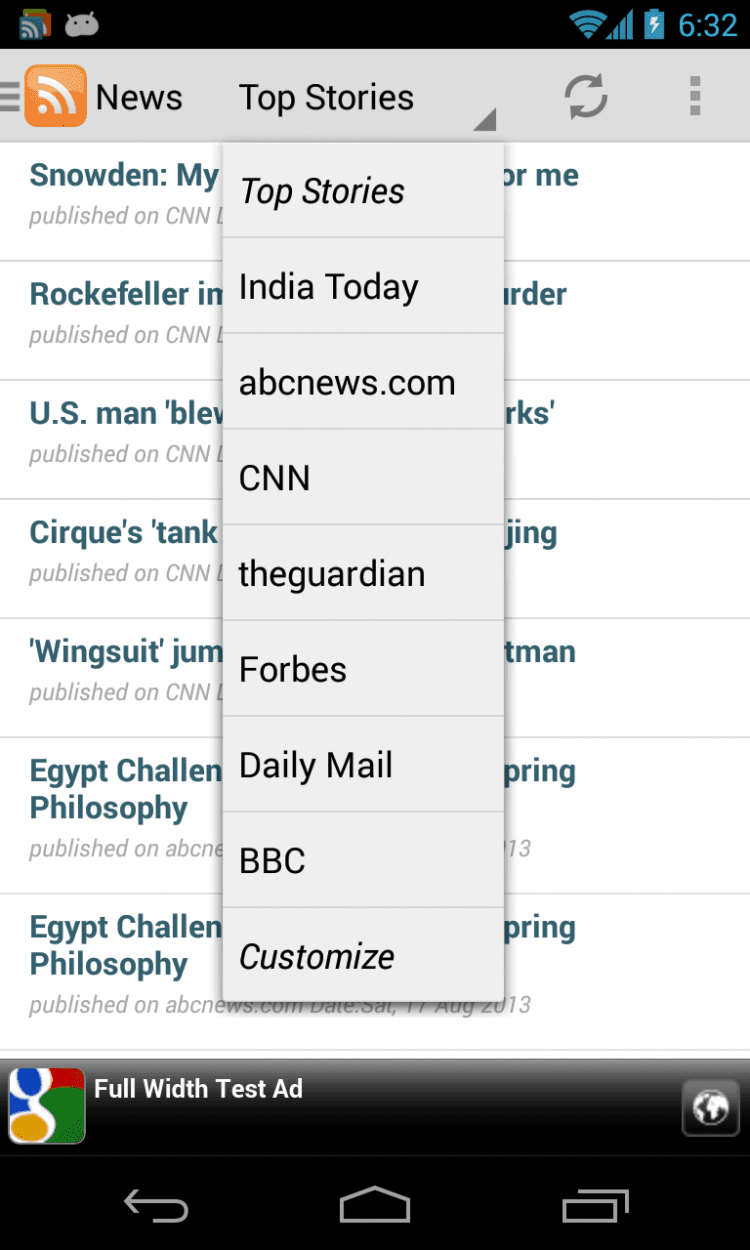This screenshot has height=1250, width=750.
Task: Open the Customize option
Action: pyautogui.click(x=362, y=956)
